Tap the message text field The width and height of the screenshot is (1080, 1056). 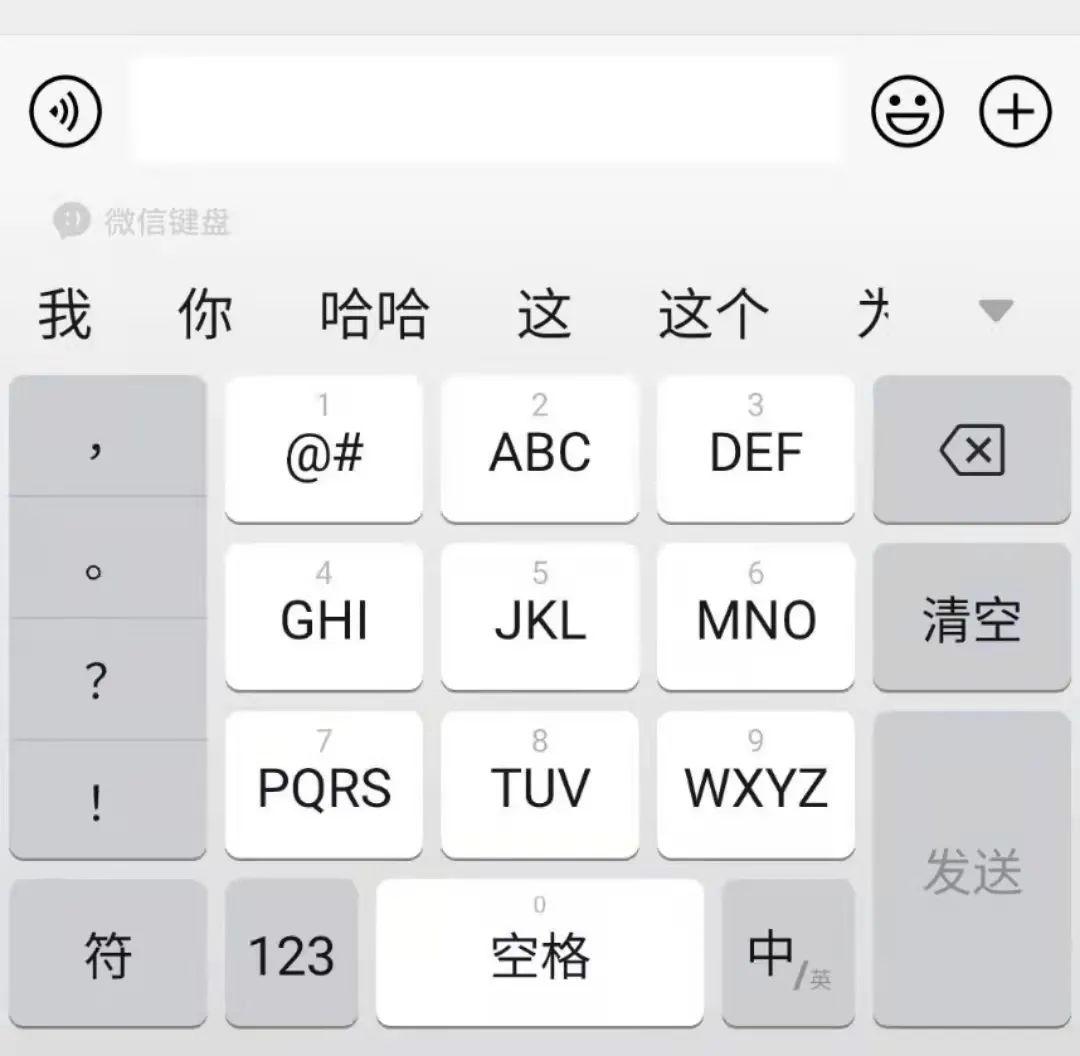tap(486, 110)
